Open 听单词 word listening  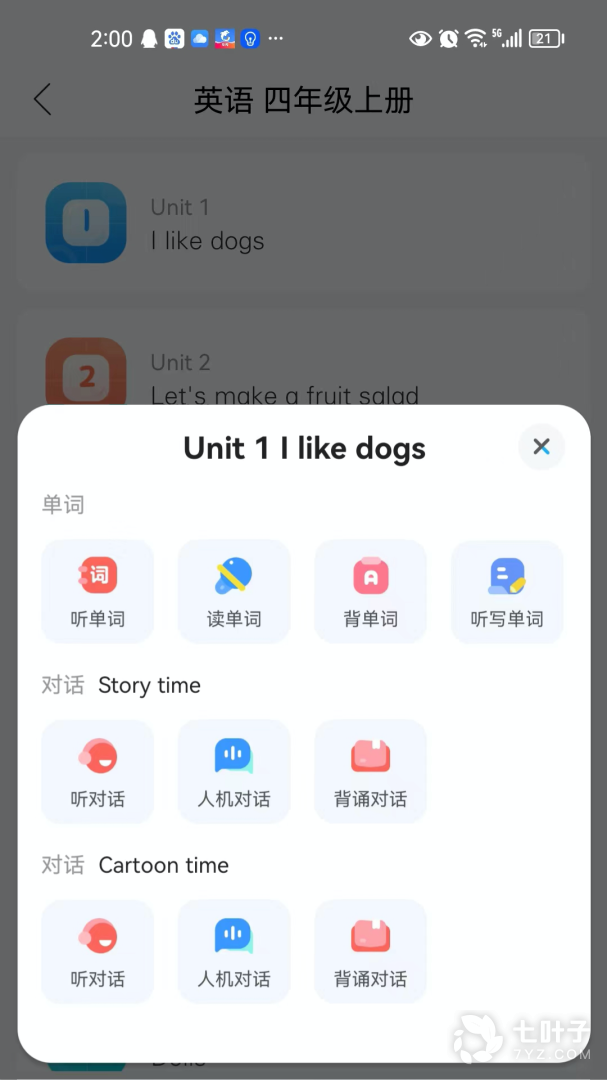pyautogui.click(x=98, y=591)
